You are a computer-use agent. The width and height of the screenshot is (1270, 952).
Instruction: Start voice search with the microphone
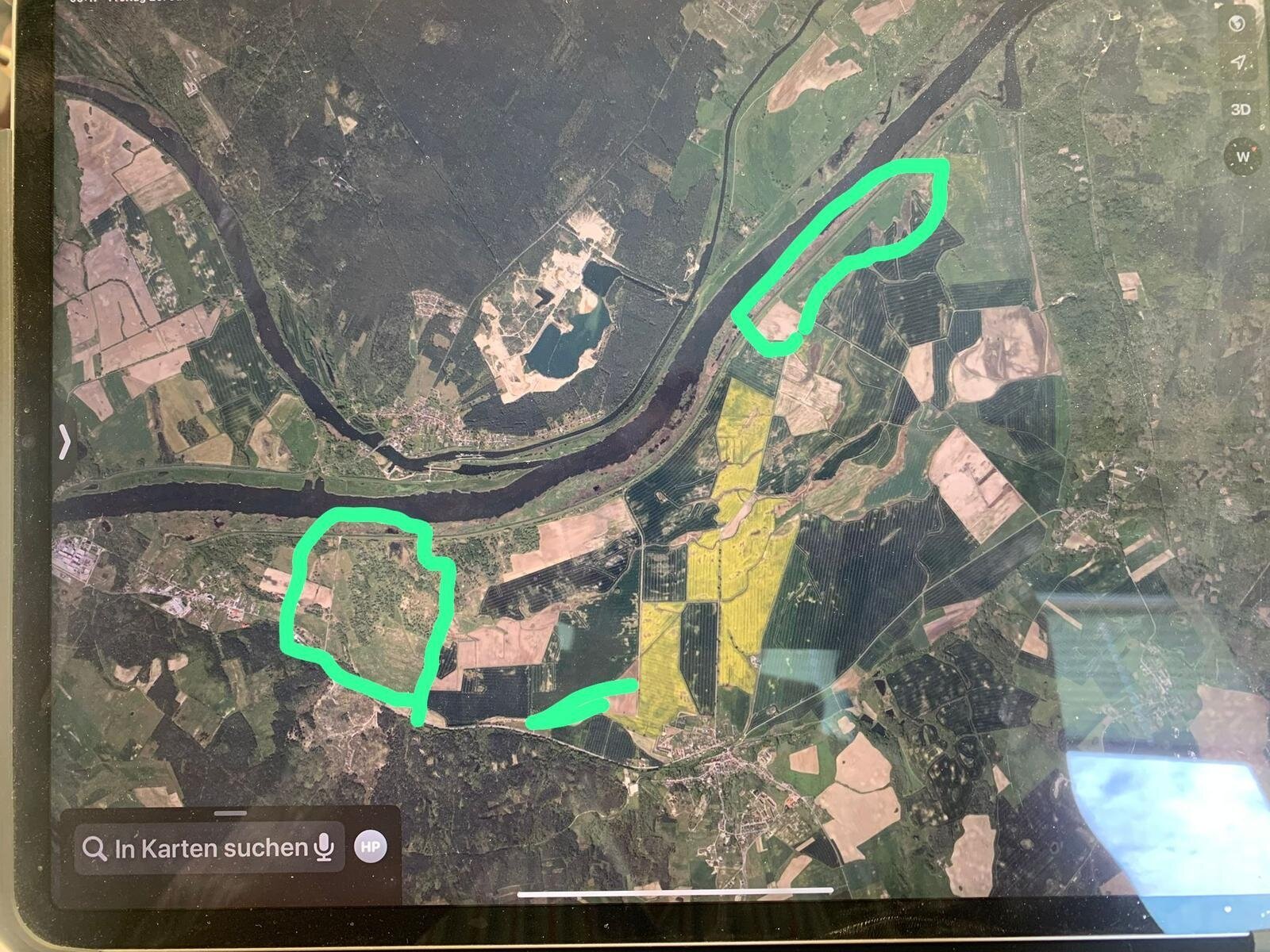(x=324, y=848)
